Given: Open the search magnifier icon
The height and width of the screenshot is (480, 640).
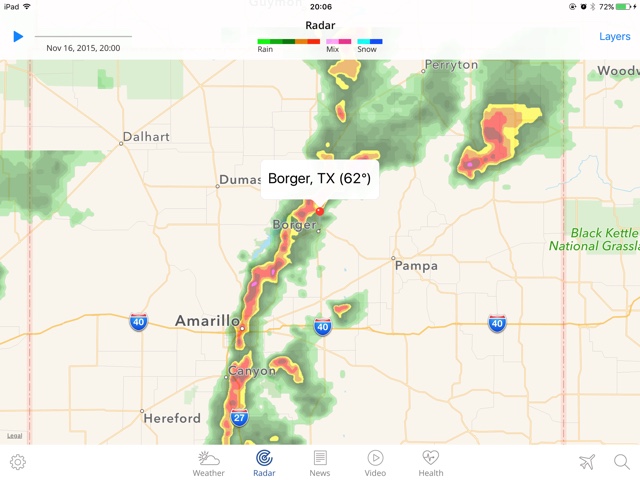Looking at the screenshot, I should point(622,462).
